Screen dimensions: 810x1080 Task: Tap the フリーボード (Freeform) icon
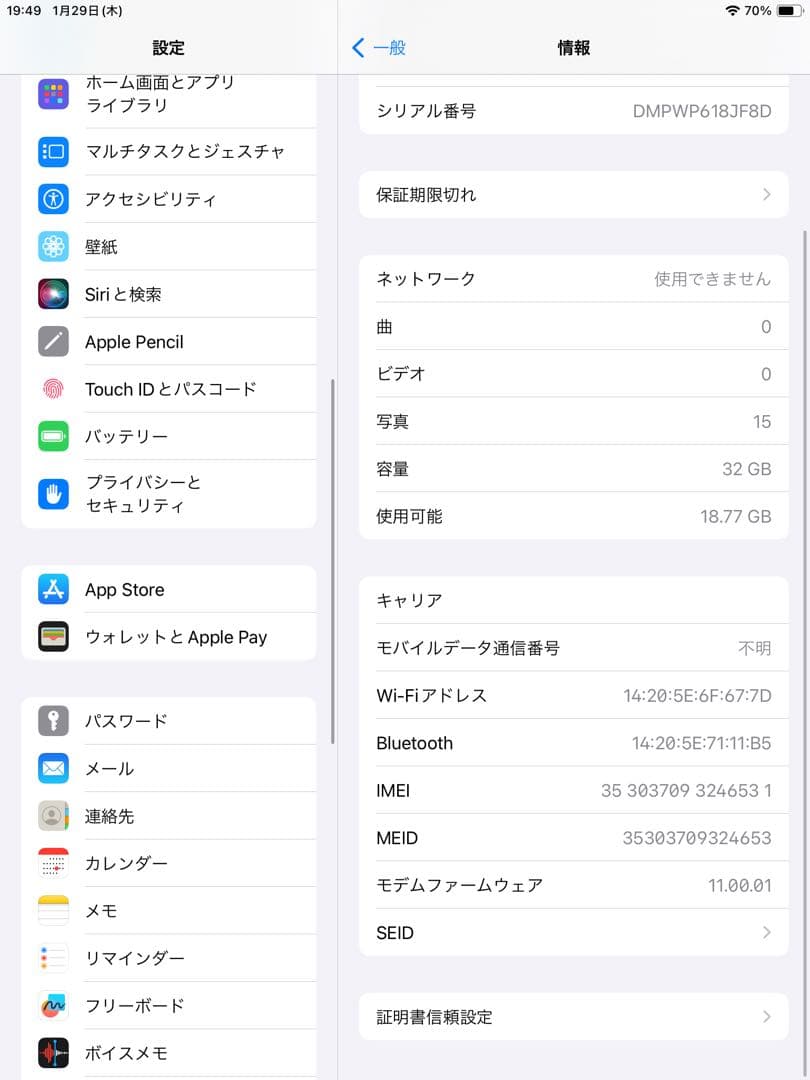pos(53,1005)
